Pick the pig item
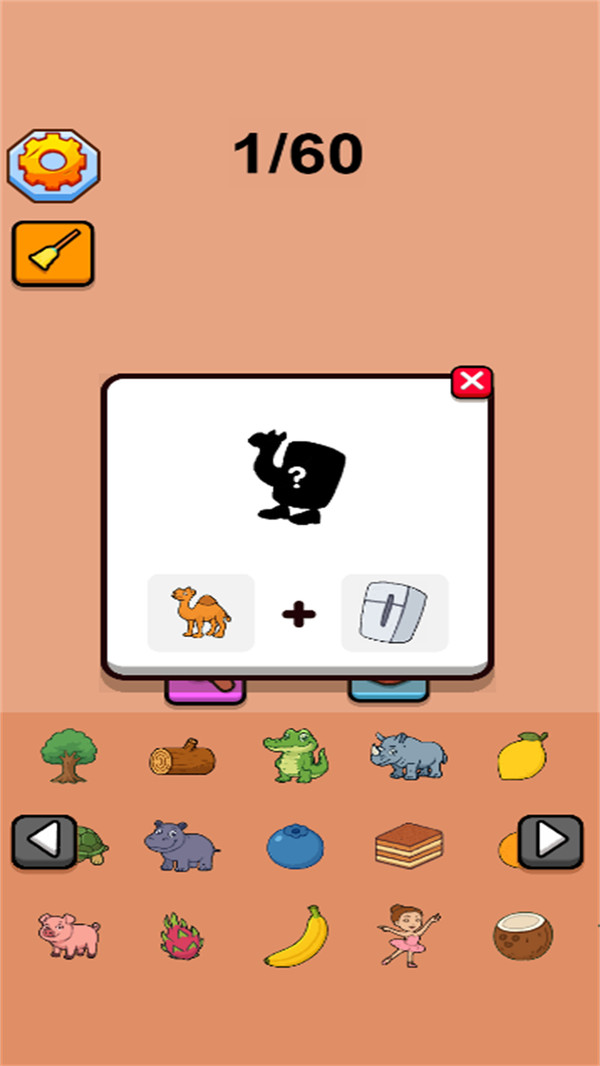 click(69, 935)
